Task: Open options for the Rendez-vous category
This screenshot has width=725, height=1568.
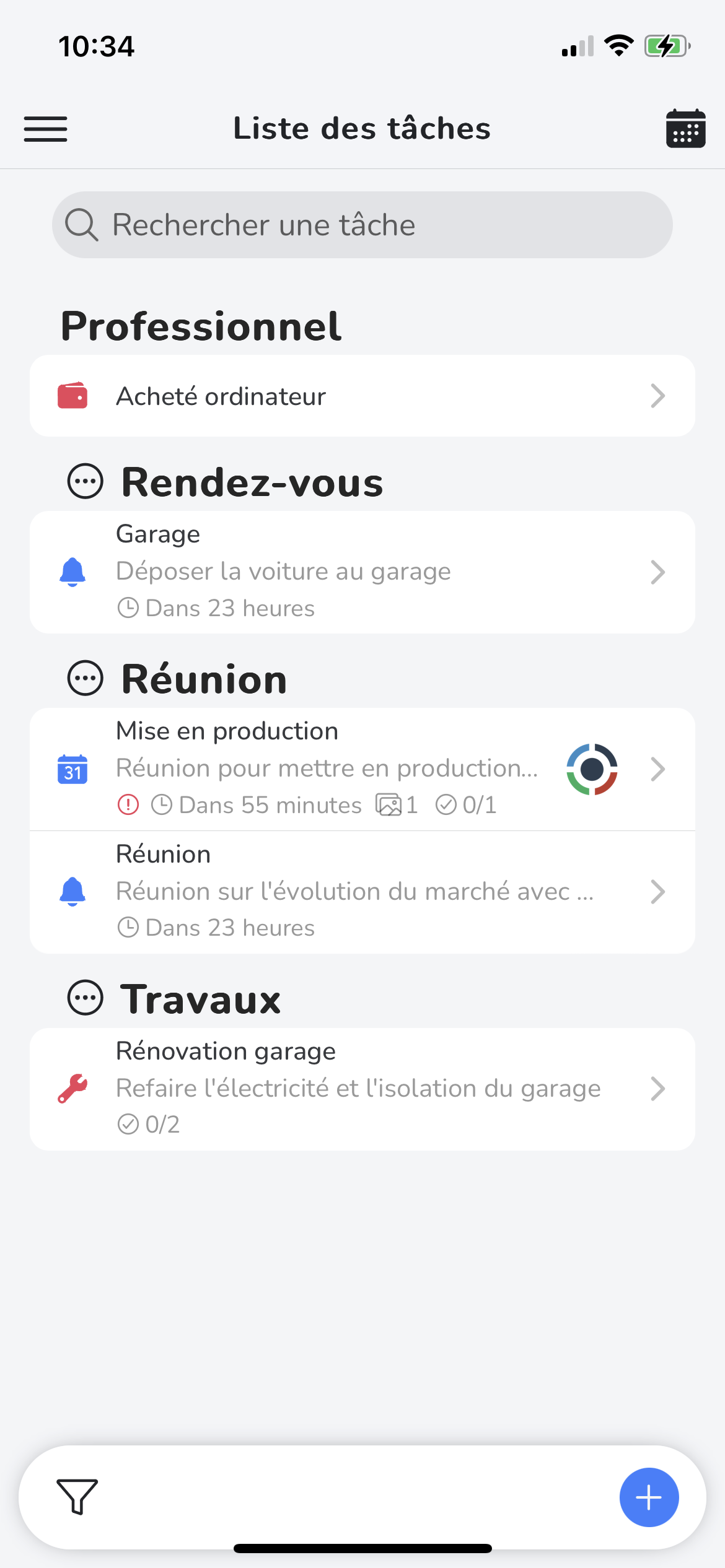Action: pyautogui.click(x=85, y=481)
